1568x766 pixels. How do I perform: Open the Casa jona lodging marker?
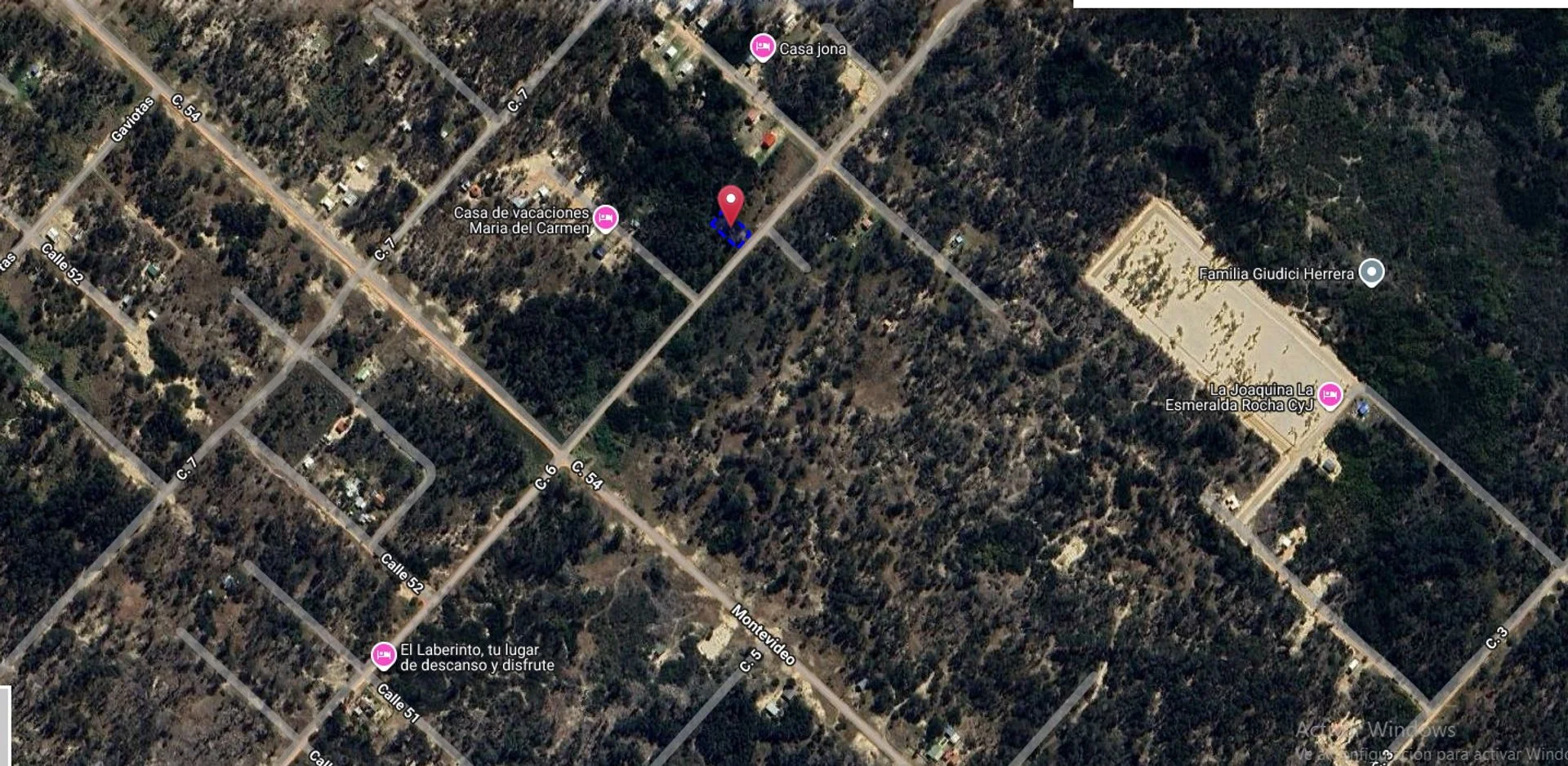tap(762, 47)
